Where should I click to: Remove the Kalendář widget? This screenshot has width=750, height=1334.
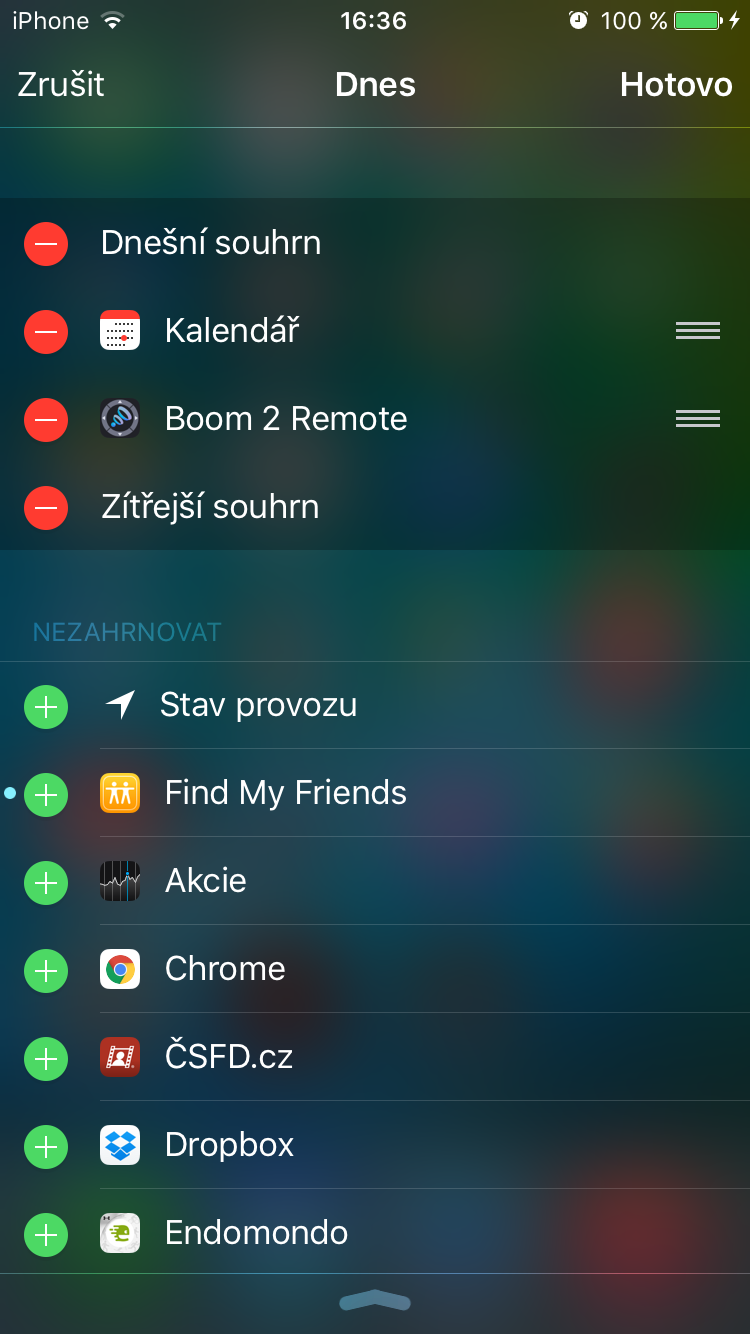(46, 332)
